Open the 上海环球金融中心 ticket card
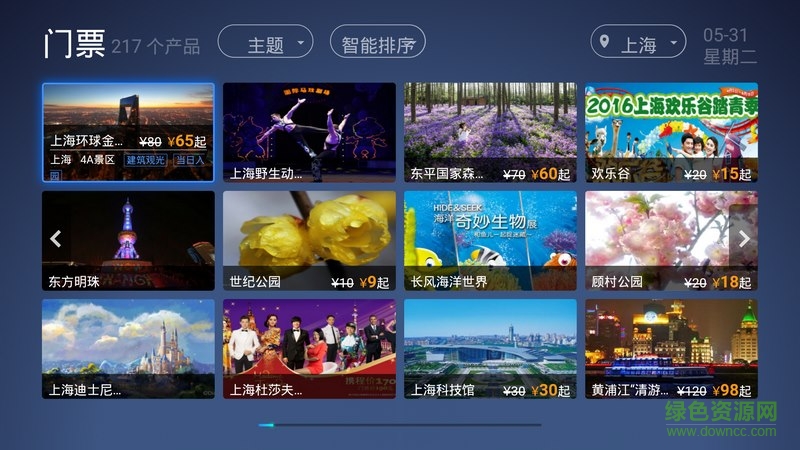The width and height of the screenshot is (800, 450). 128,132
